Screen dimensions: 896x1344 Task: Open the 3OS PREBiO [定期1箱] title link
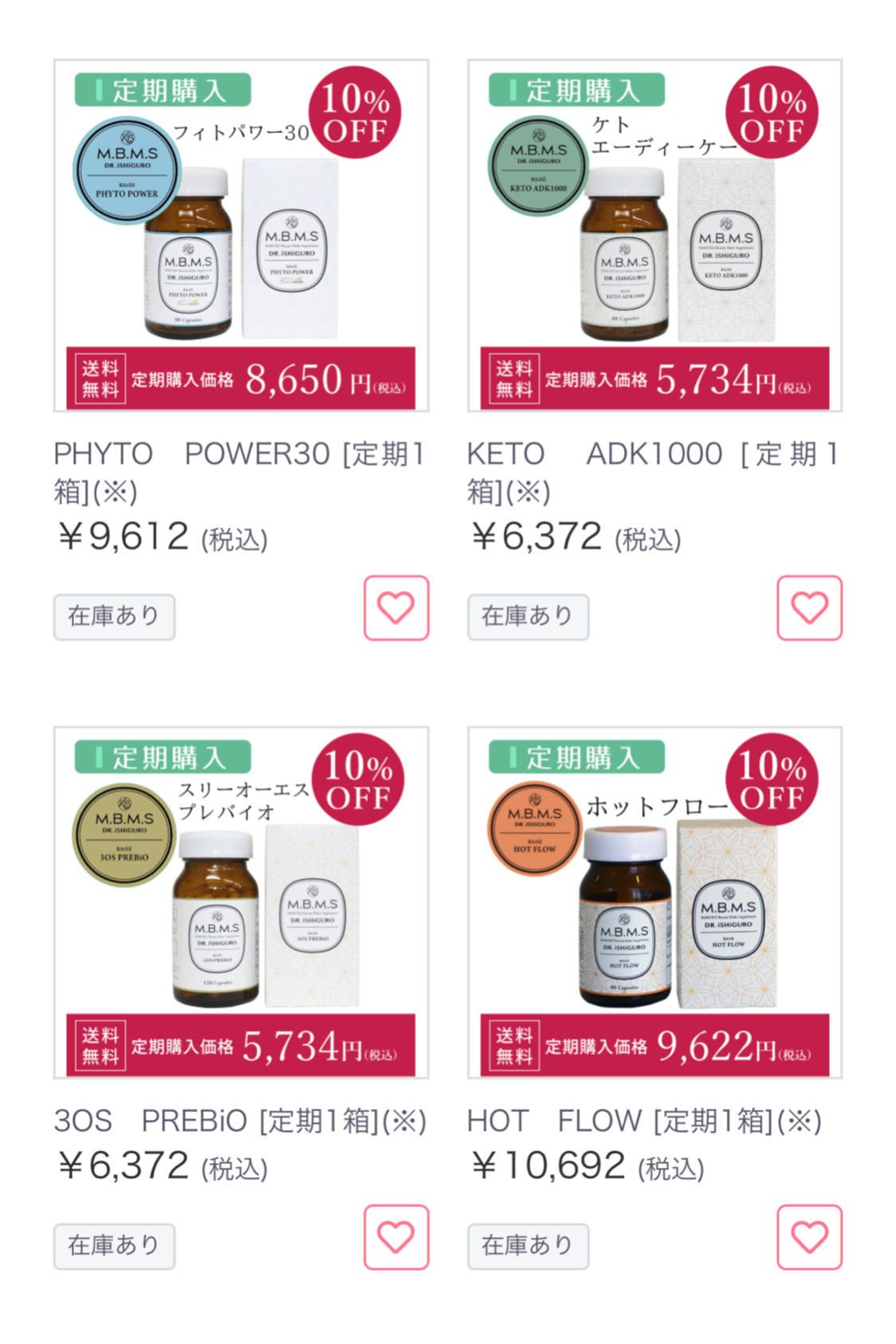click(239, 1121)
